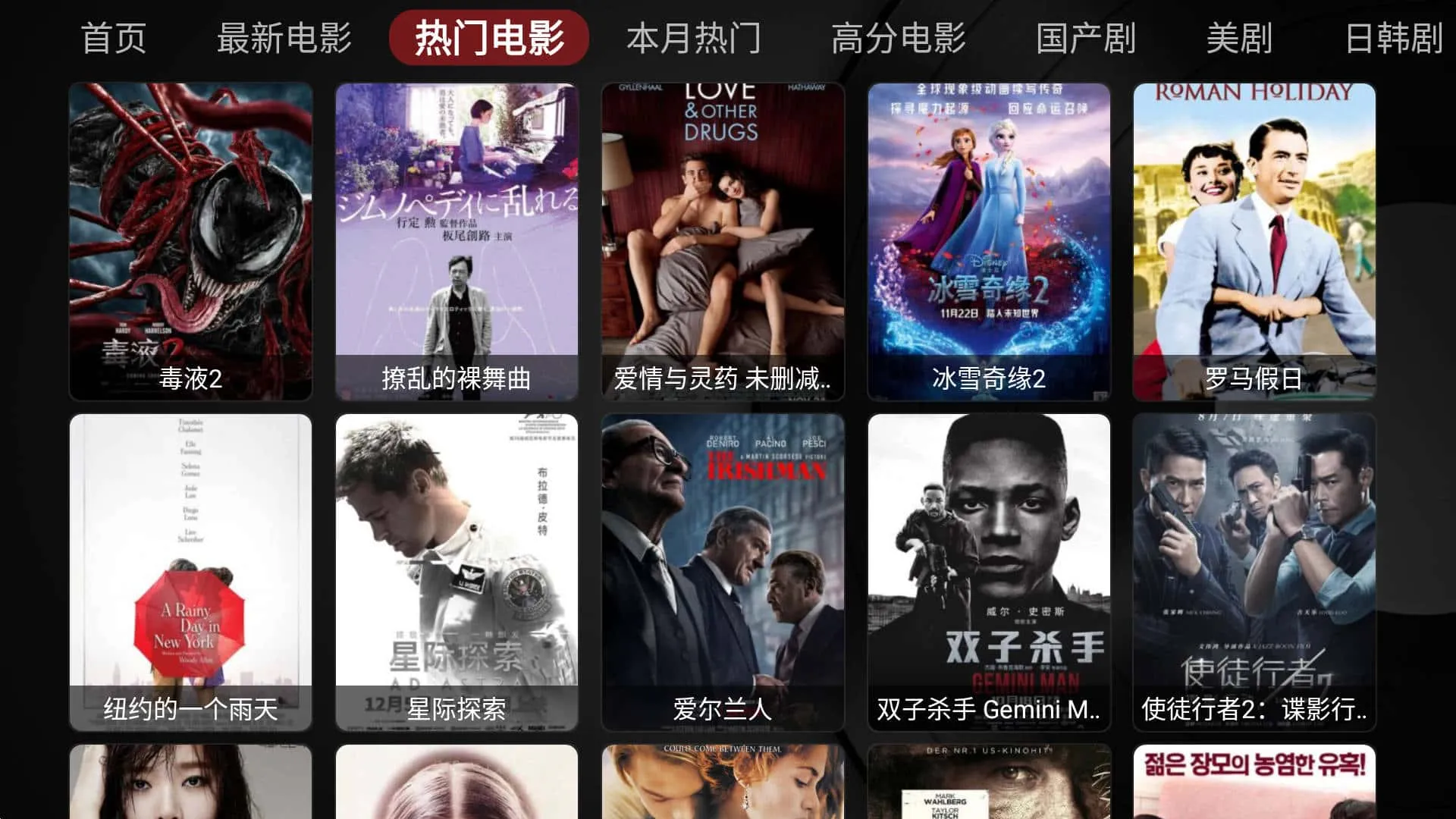Open the movie 爱尔兰人

(723, 572)
